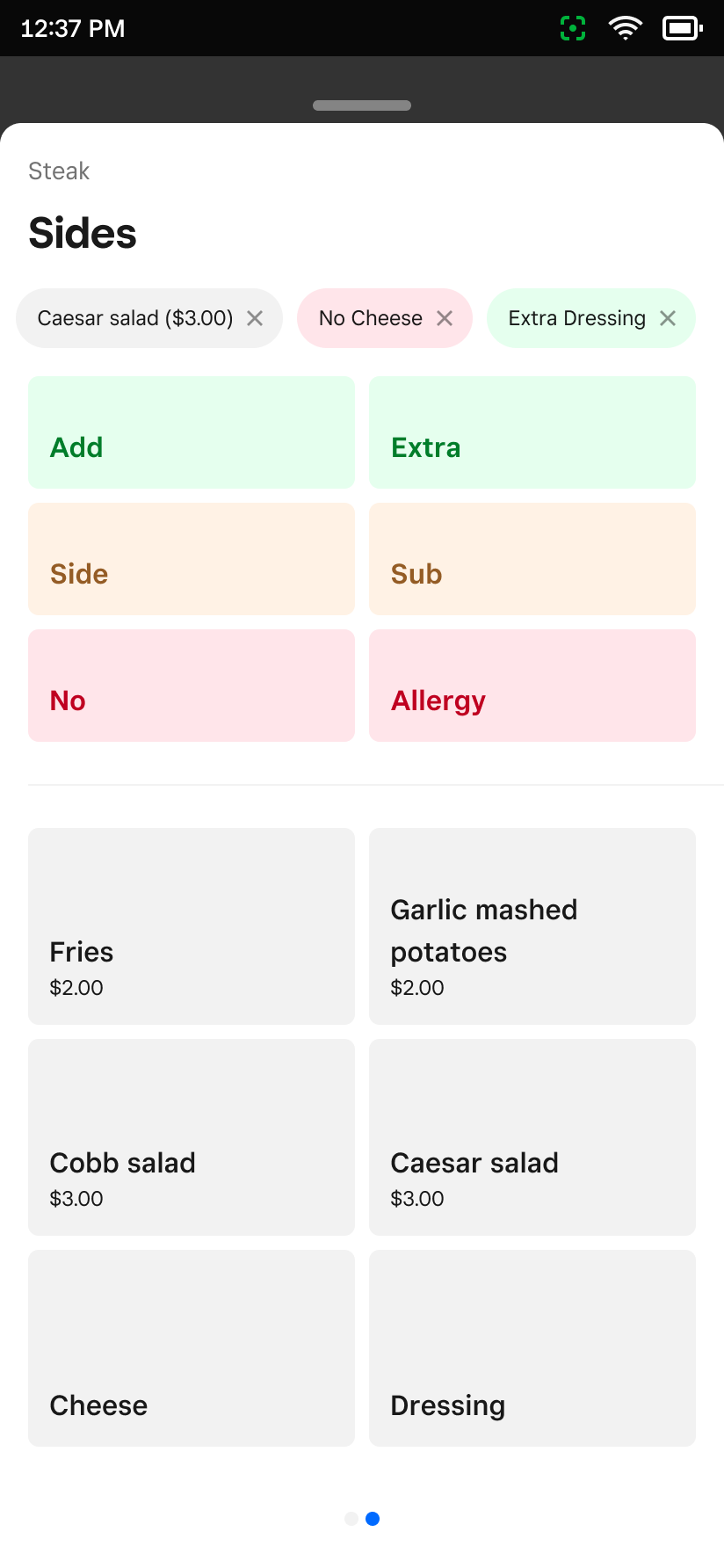This screenshot has width=724, height=1568.
Task: Add Garlic mashed potatoes side
Action: 532,926
